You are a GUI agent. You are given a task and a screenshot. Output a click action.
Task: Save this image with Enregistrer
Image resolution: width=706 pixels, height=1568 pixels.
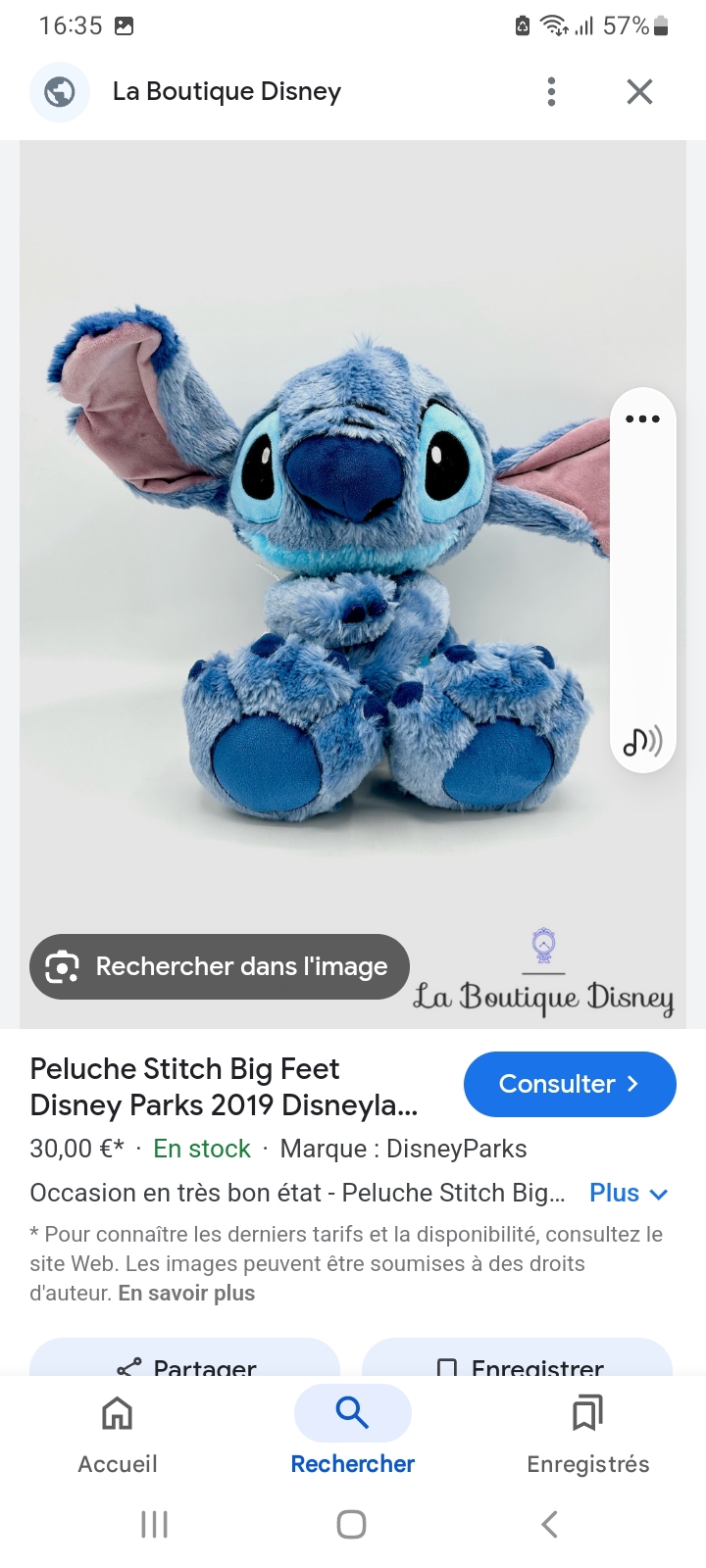(517, 1361)
